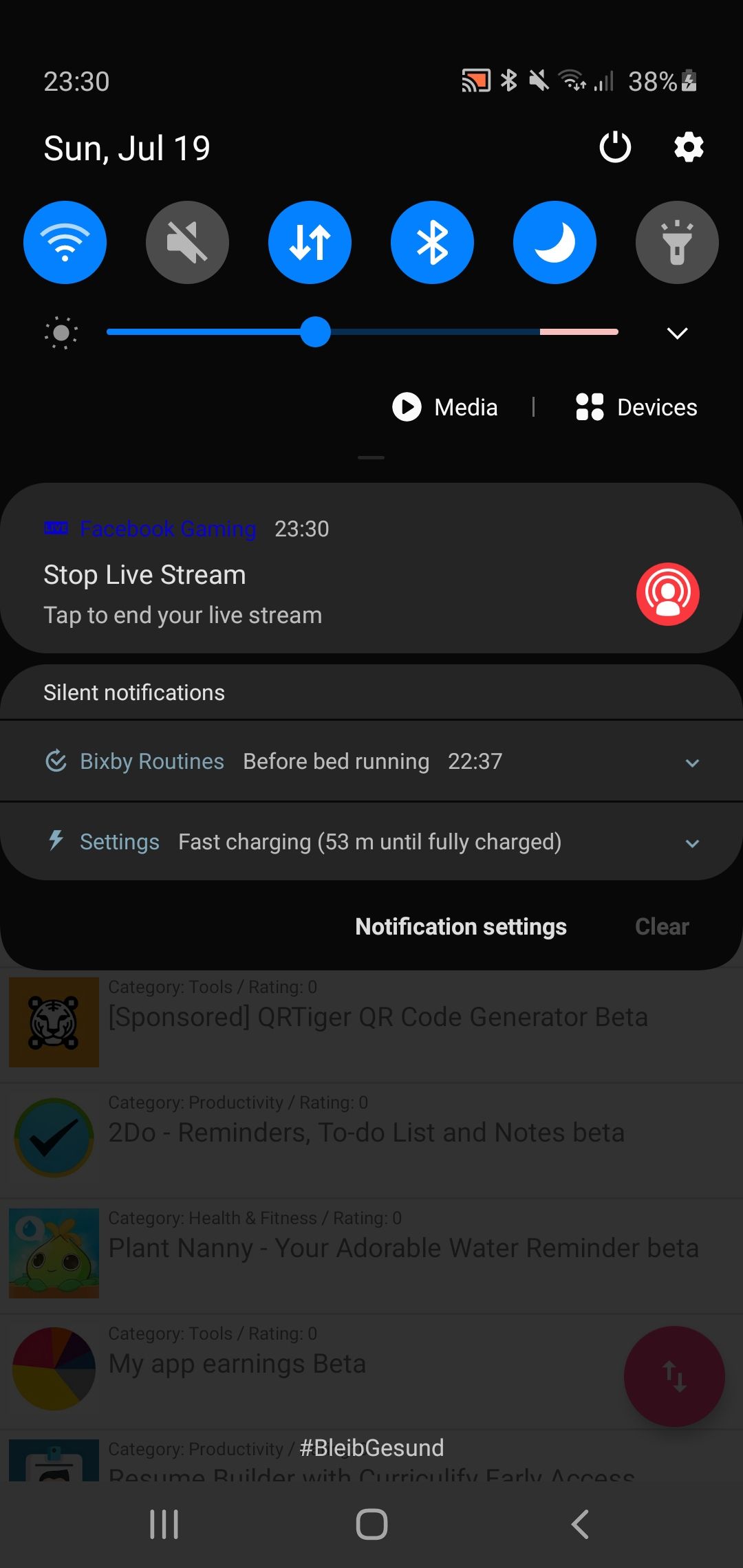
Task: Turn off Wi-Fi quick toggle
Action: pyautogui.click(x=65, y=243)
